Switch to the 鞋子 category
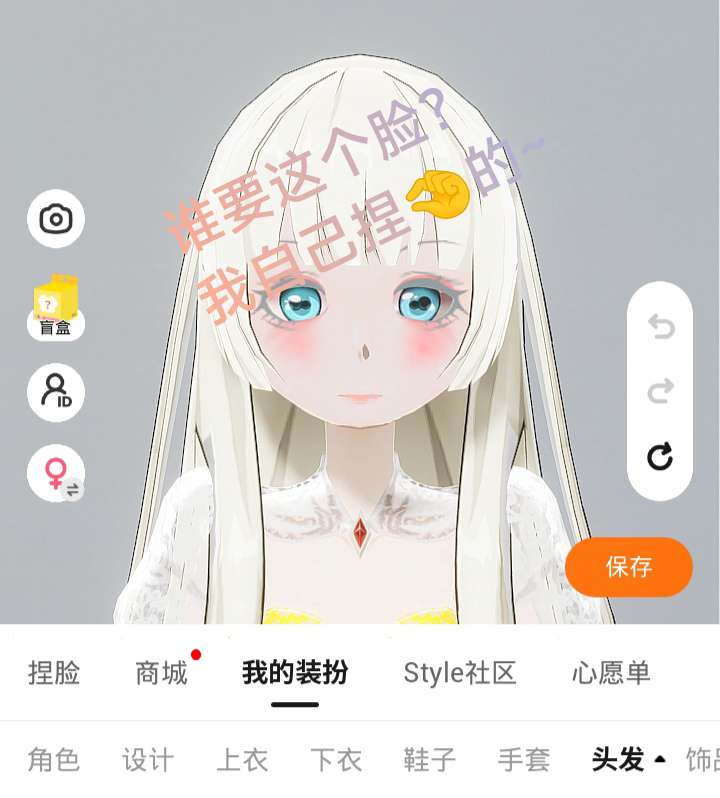 (x=430, y=760)
